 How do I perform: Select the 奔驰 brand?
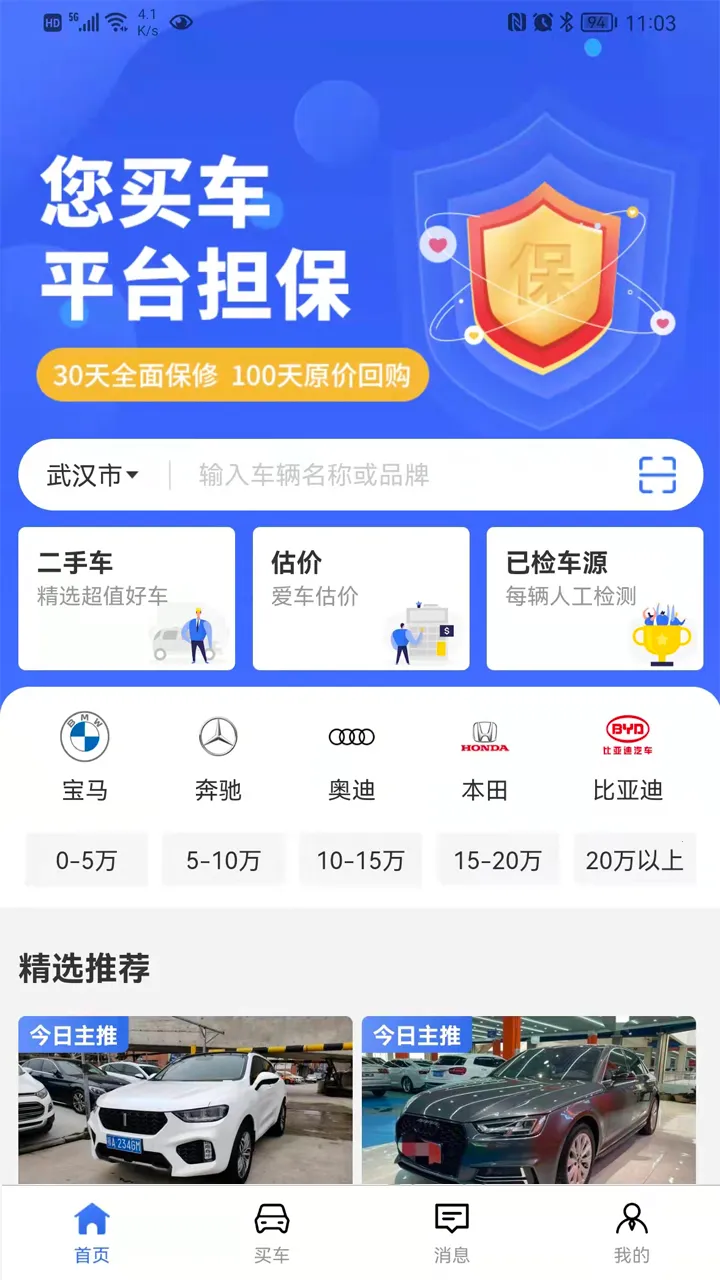pyautogui.click(x=218, y=757)
